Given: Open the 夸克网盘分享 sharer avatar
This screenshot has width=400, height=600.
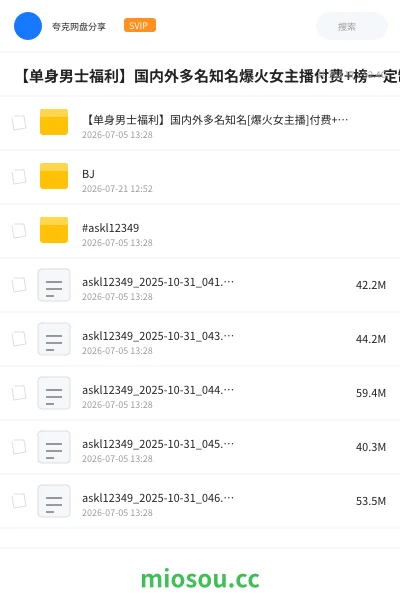Looking at the screenshot, I should pyautogui.click(x=28, y=26).
